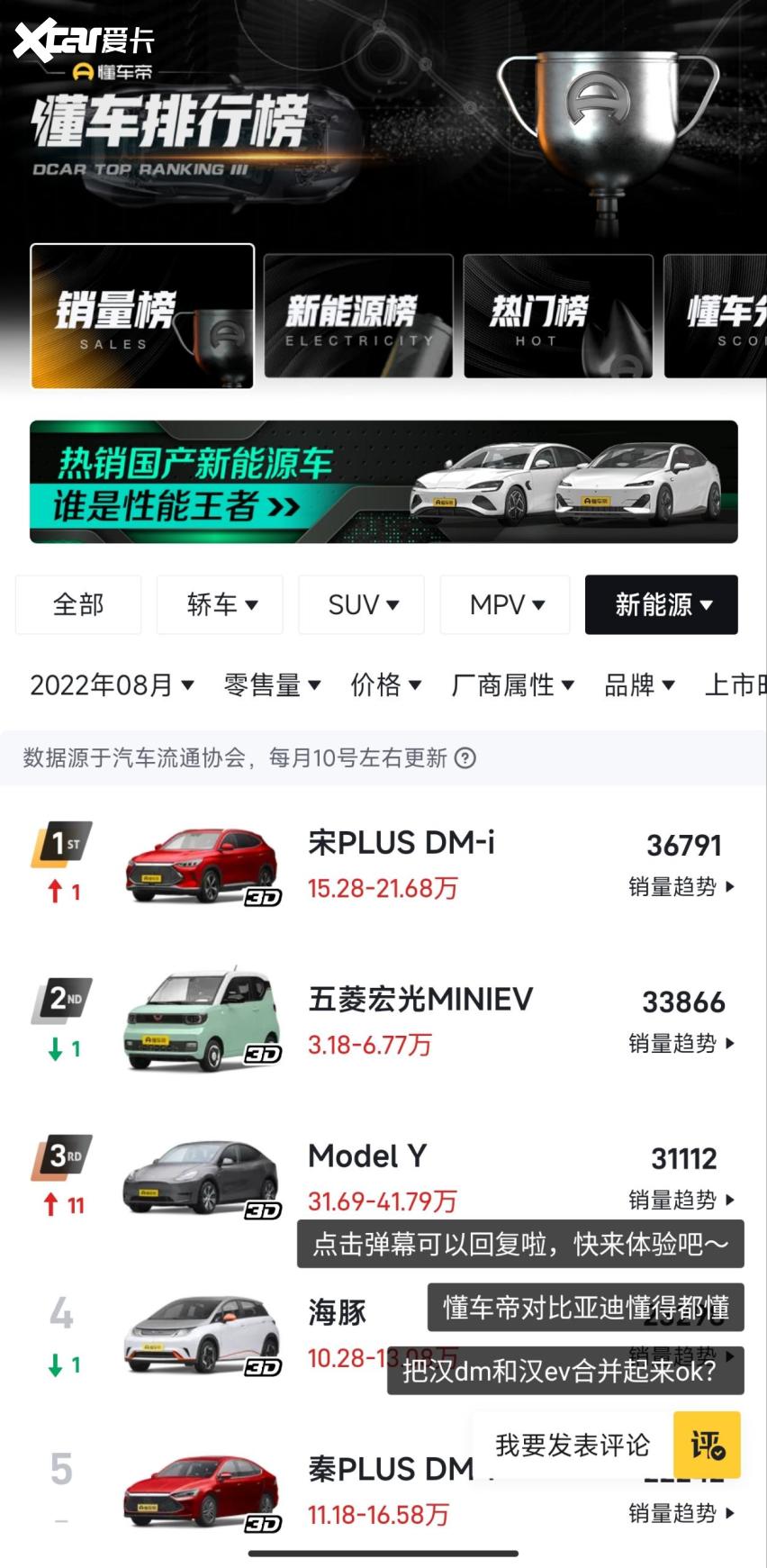Open the 价格 price filter

click(385, 685)
